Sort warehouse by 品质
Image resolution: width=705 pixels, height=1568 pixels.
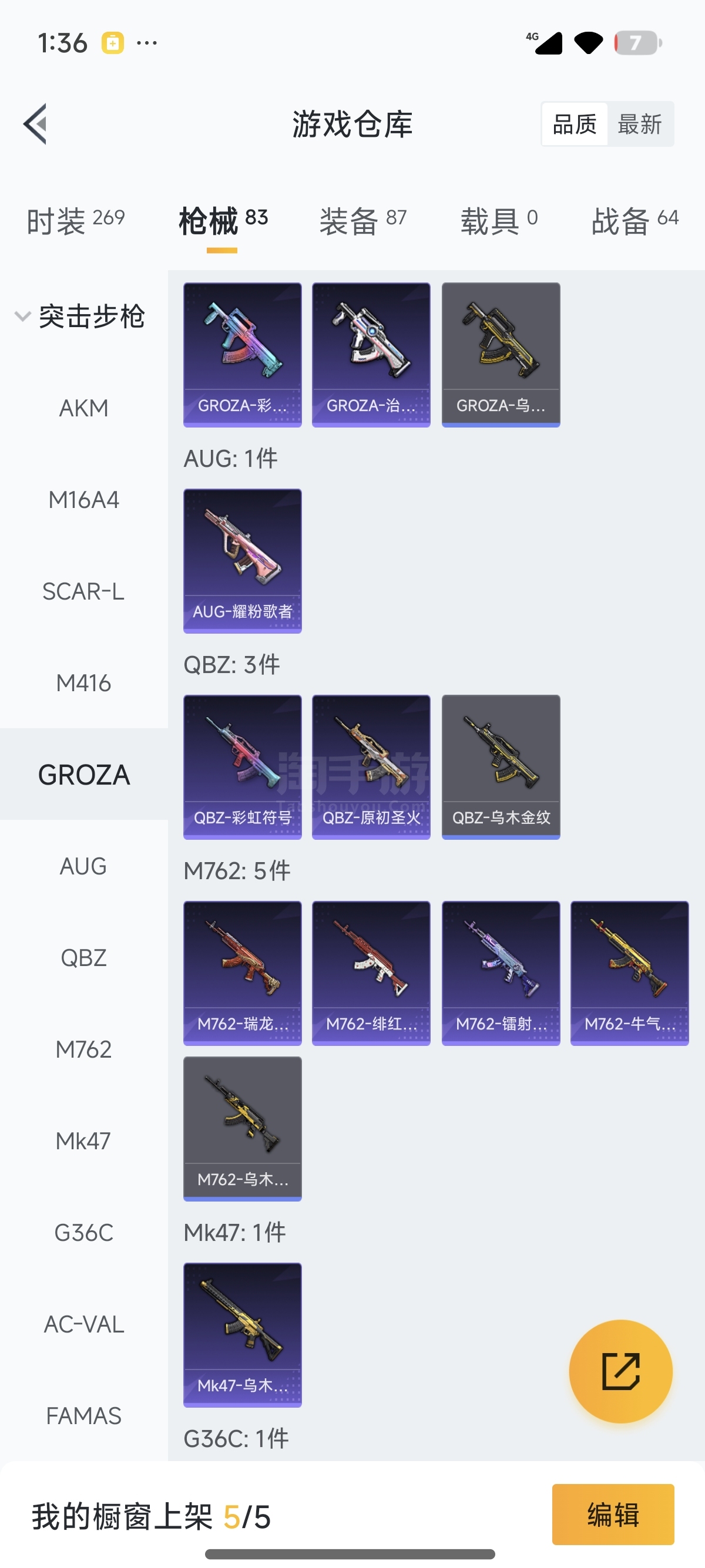574,124
